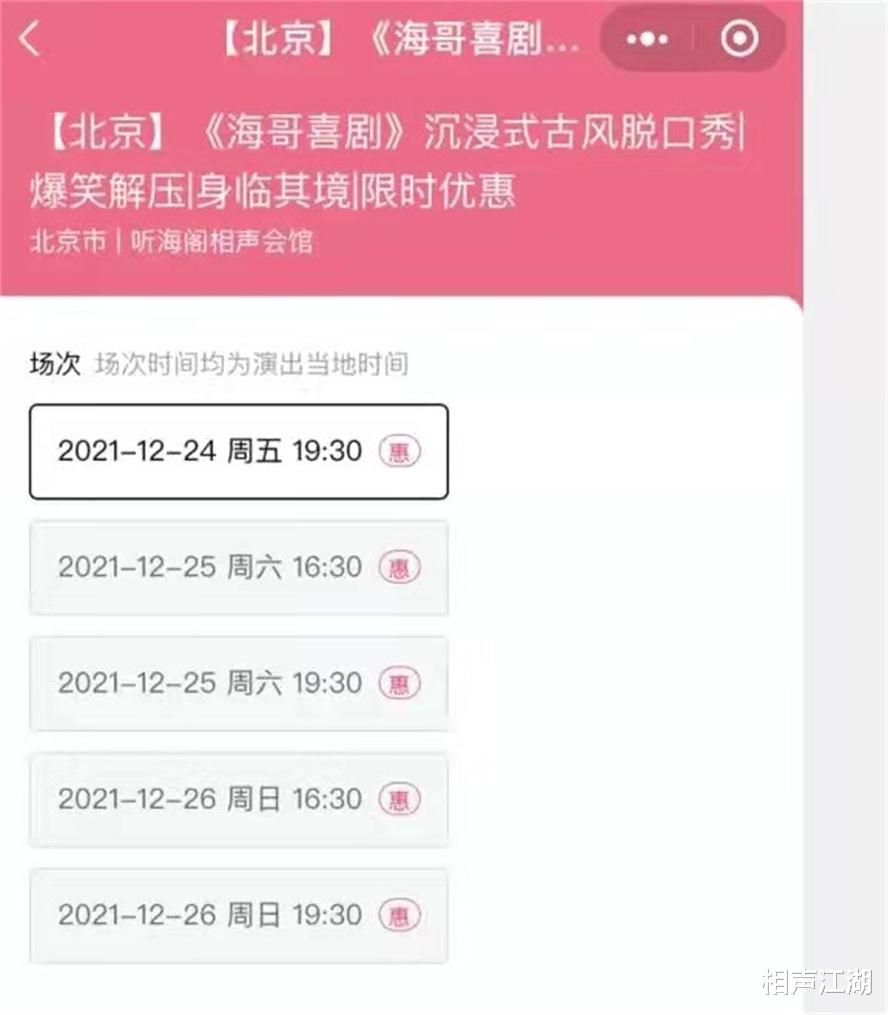Open the WeChat more-options three-dot menu

click(x=647, y=38)
